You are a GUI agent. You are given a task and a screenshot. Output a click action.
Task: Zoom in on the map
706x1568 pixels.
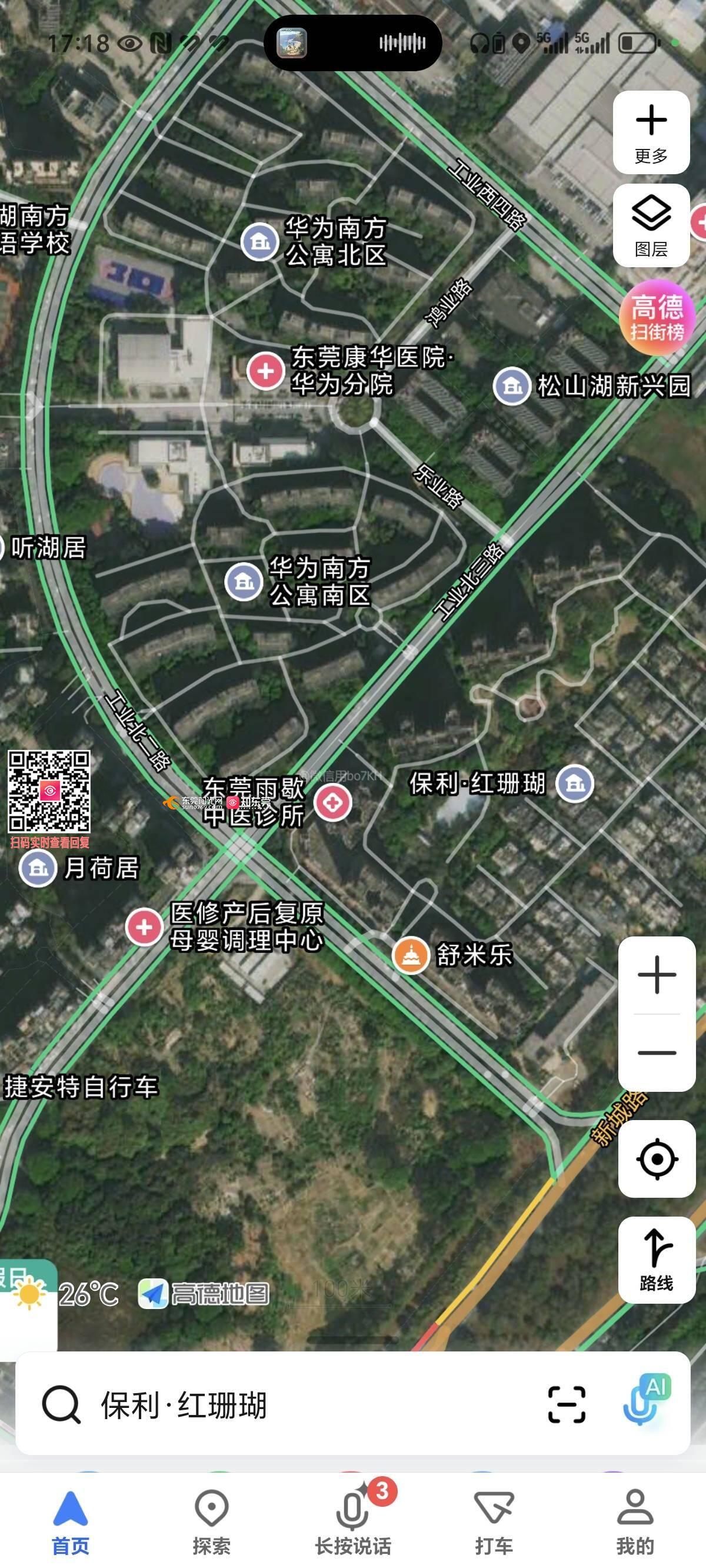coord(657,975)
